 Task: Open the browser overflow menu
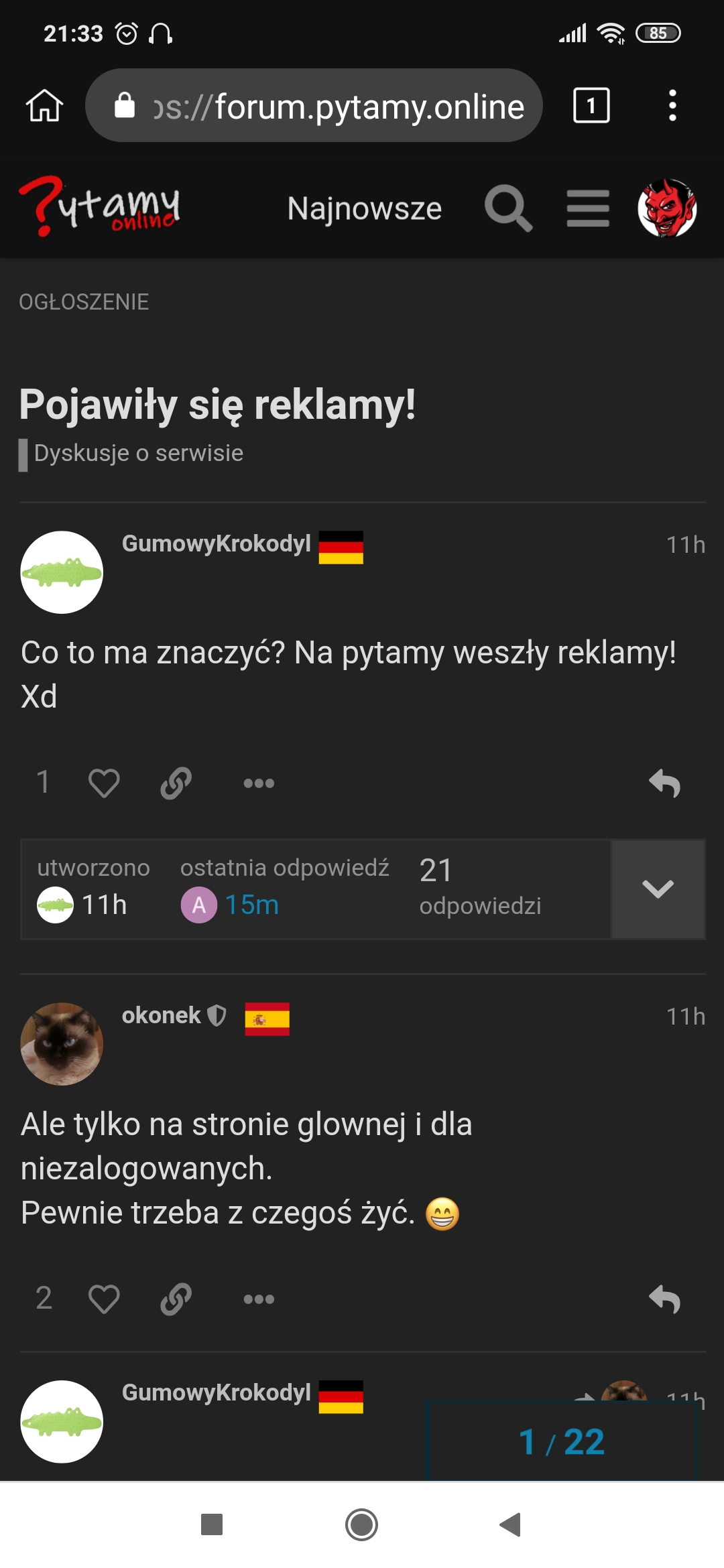pyautogui.click(x=672, y=106)
